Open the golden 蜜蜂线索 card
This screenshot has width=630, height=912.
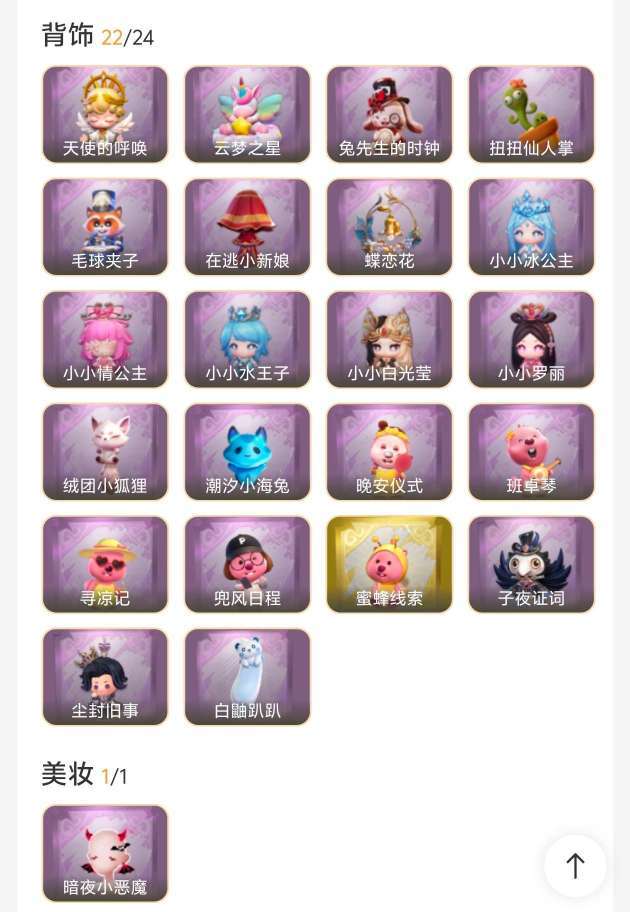tap(389, 564)
